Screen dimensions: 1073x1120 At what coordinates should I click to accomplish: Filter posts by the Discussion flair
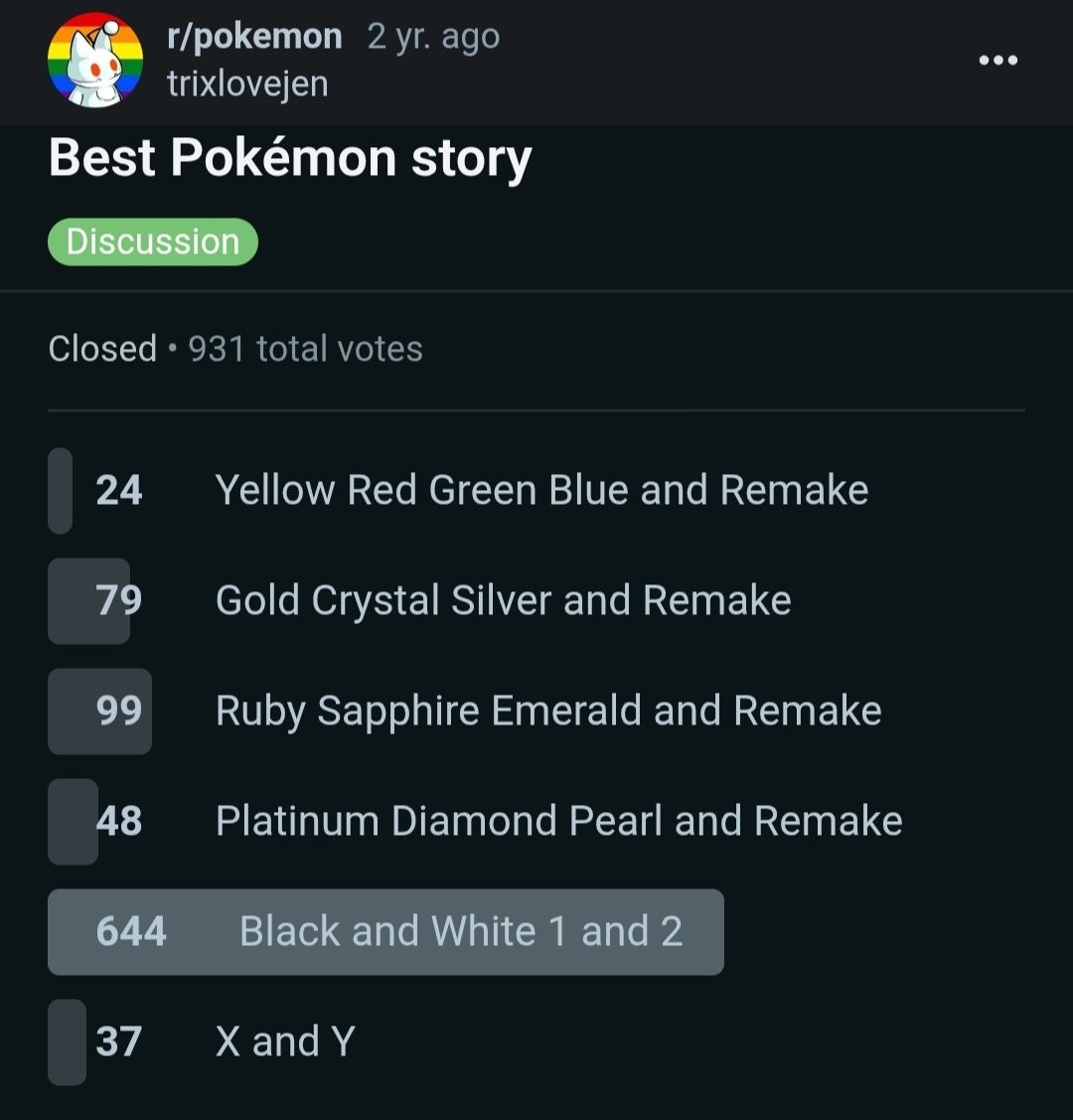click(153, 242)
